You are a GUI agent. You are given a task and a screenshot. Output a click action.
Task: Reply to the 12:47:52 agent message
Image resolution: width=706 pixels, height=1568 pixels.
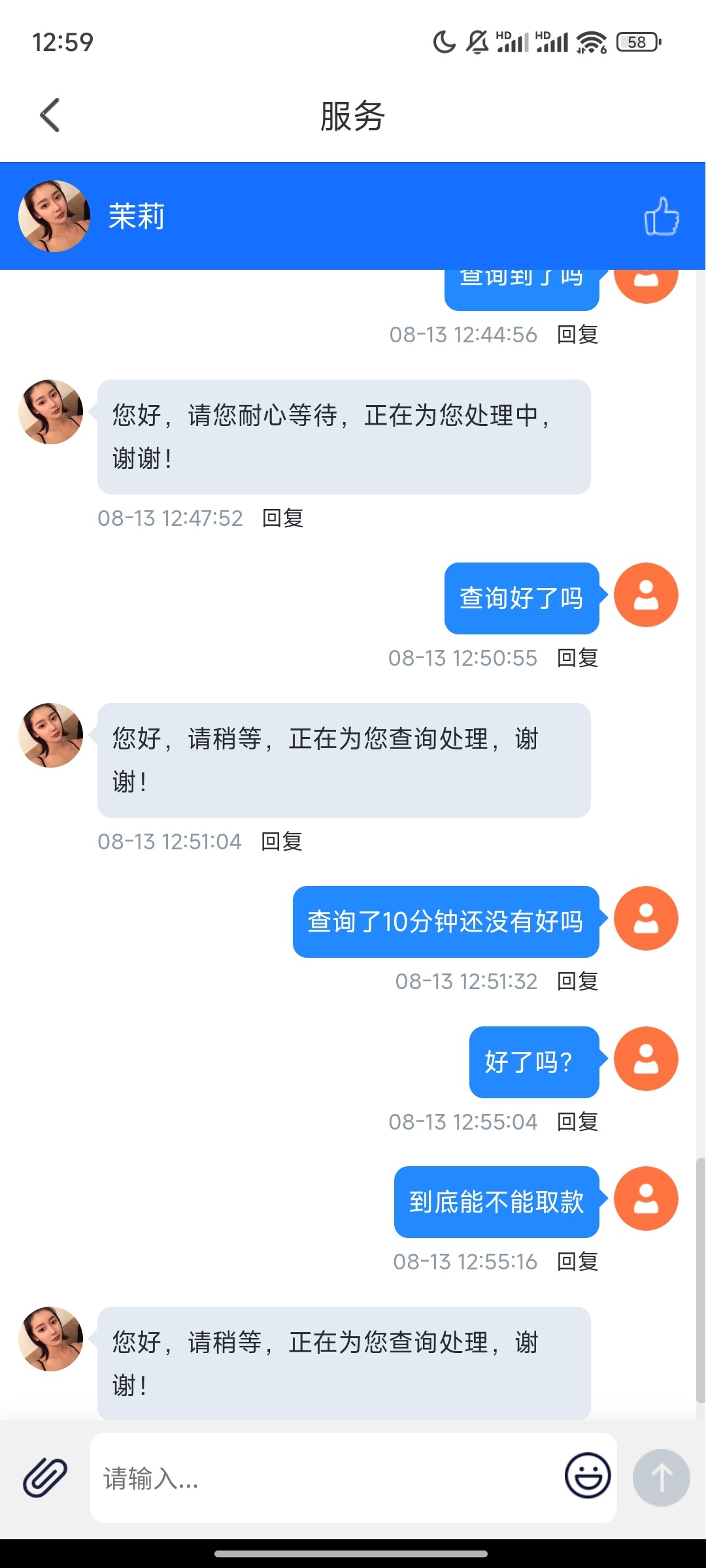(x=282, y=518)
